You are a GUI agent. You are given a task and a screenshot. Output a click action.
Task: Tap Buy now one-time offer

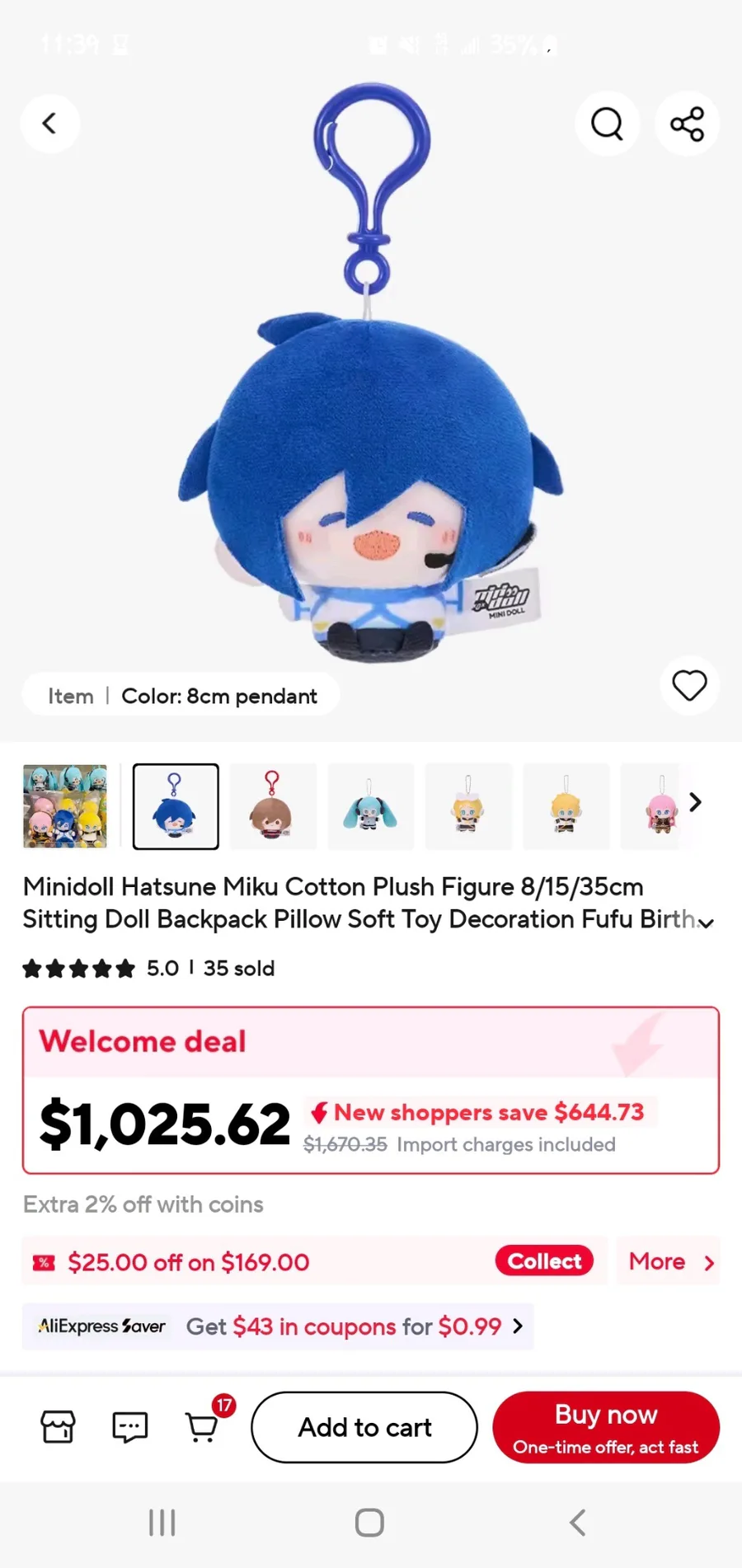(606, 1427)
